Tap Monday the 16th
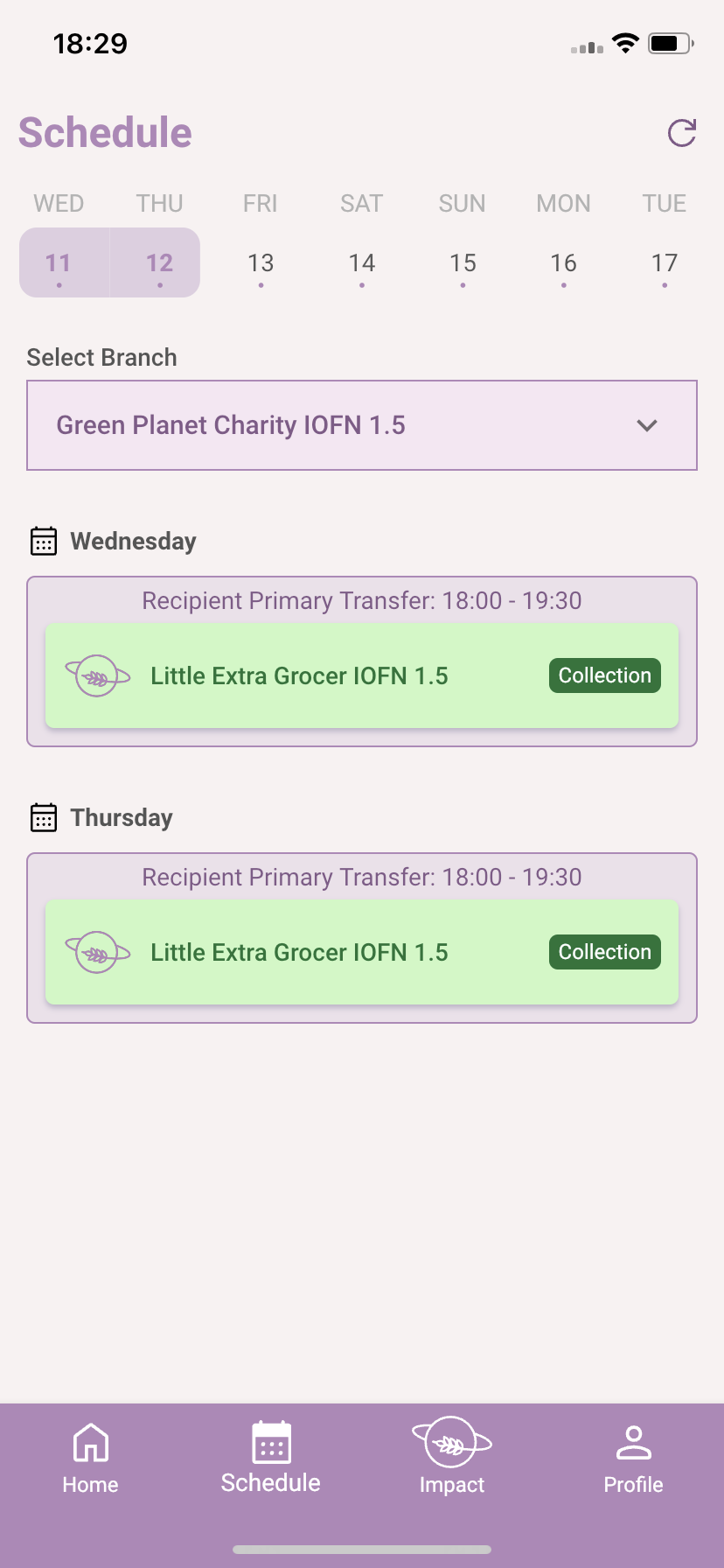The height and width of the screenshot is (1568, 724). [564, 263]
